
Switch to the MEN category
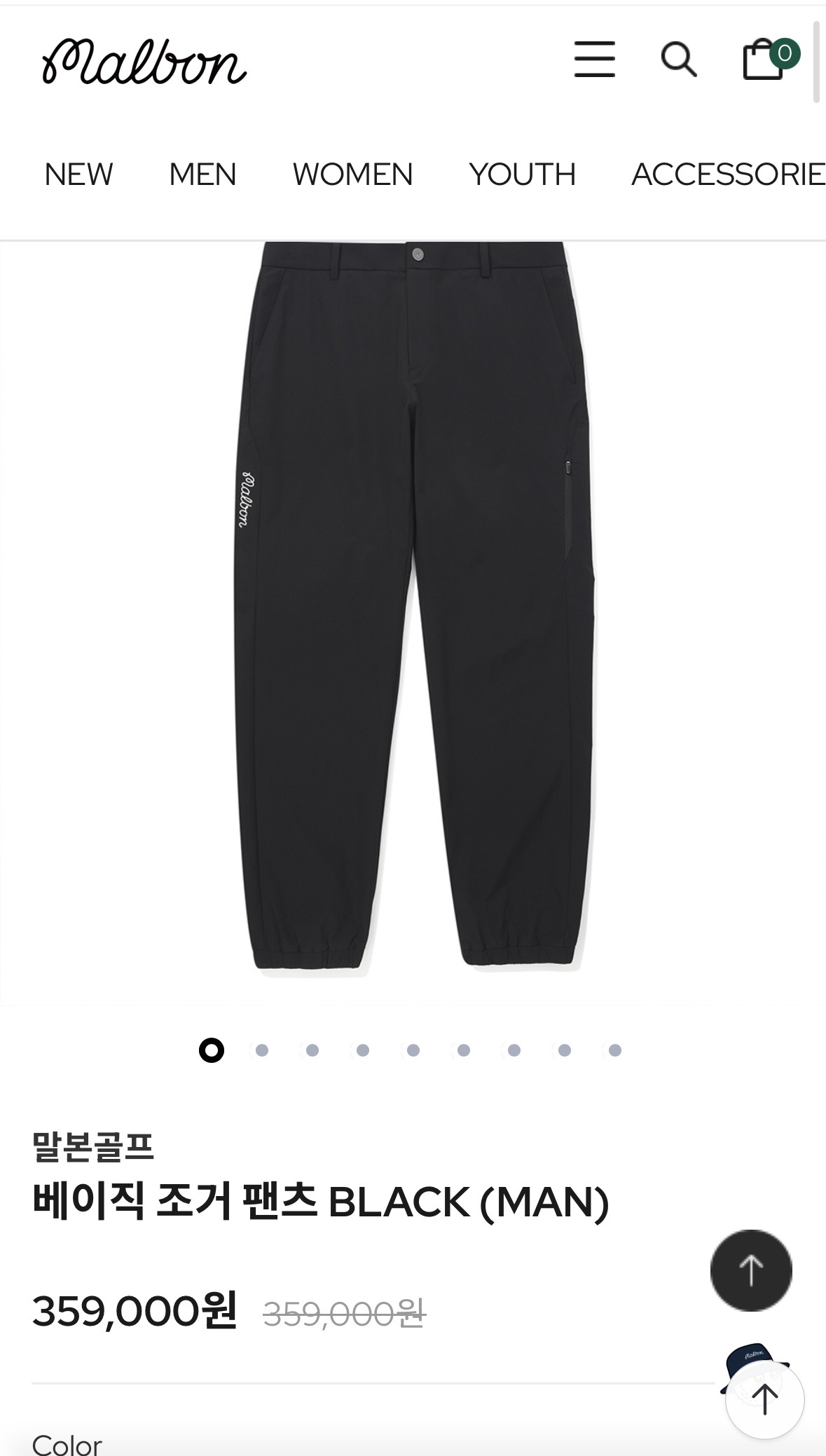(x=202, y=174)
